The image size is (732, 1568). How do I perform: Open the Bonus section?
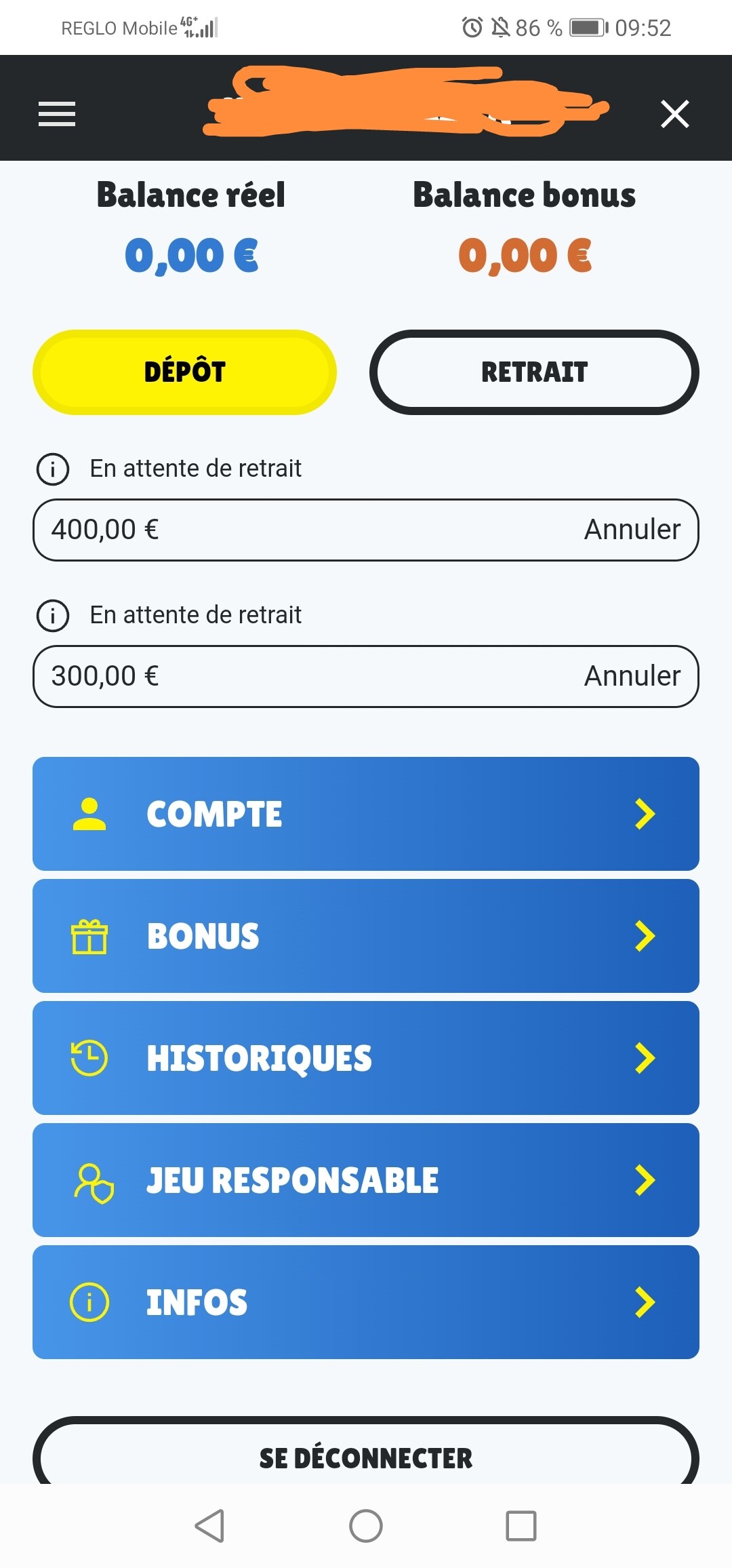pos(366,936)
